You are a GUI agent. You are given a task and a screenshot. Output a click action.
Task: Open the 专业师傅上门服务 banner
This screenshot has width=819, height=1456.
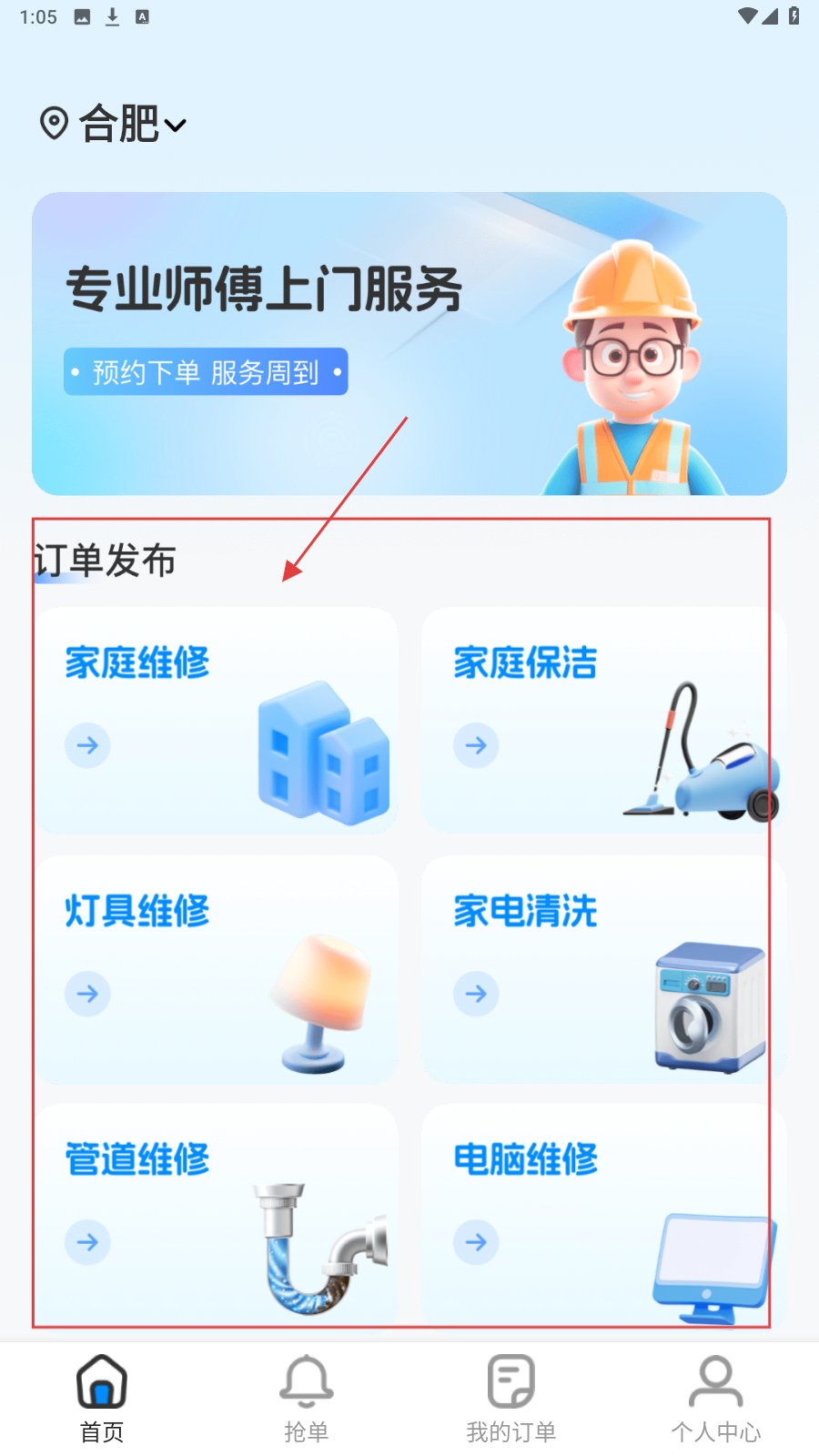click(x=409, y=343)
